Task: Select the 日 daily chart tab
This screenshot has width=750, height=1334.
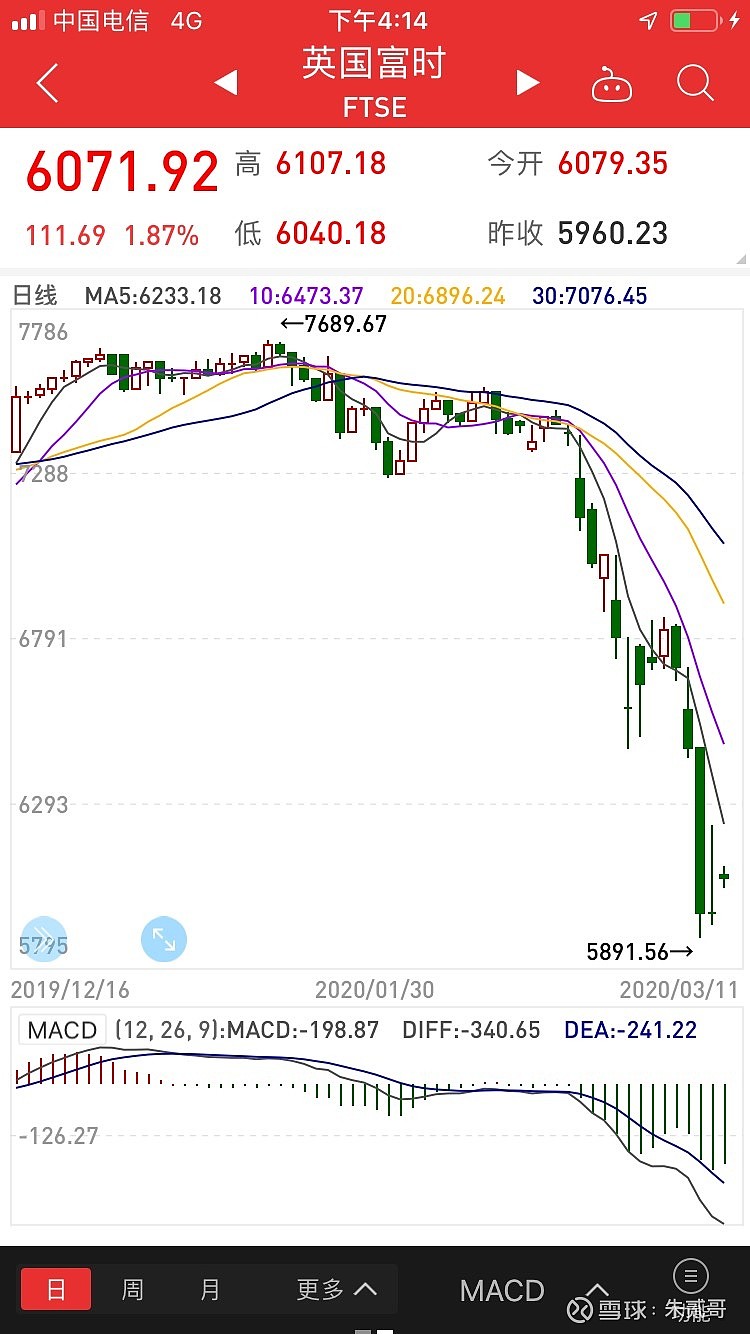Action: point(56,1289)
